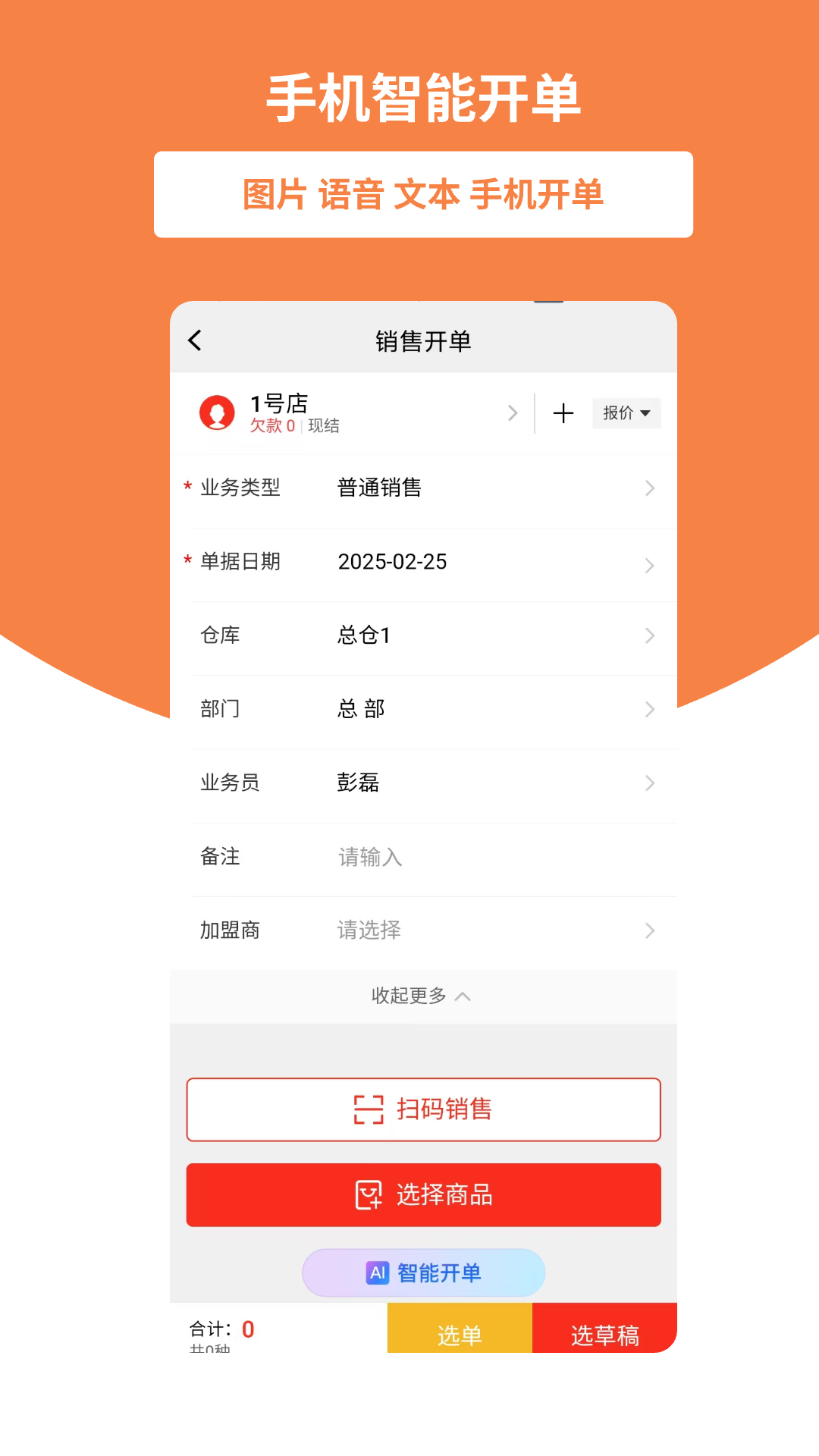This screenshot has width=819, height=1456.
Task: Open the 仓库 picker showing 总仓1
Action: (423, 636)
